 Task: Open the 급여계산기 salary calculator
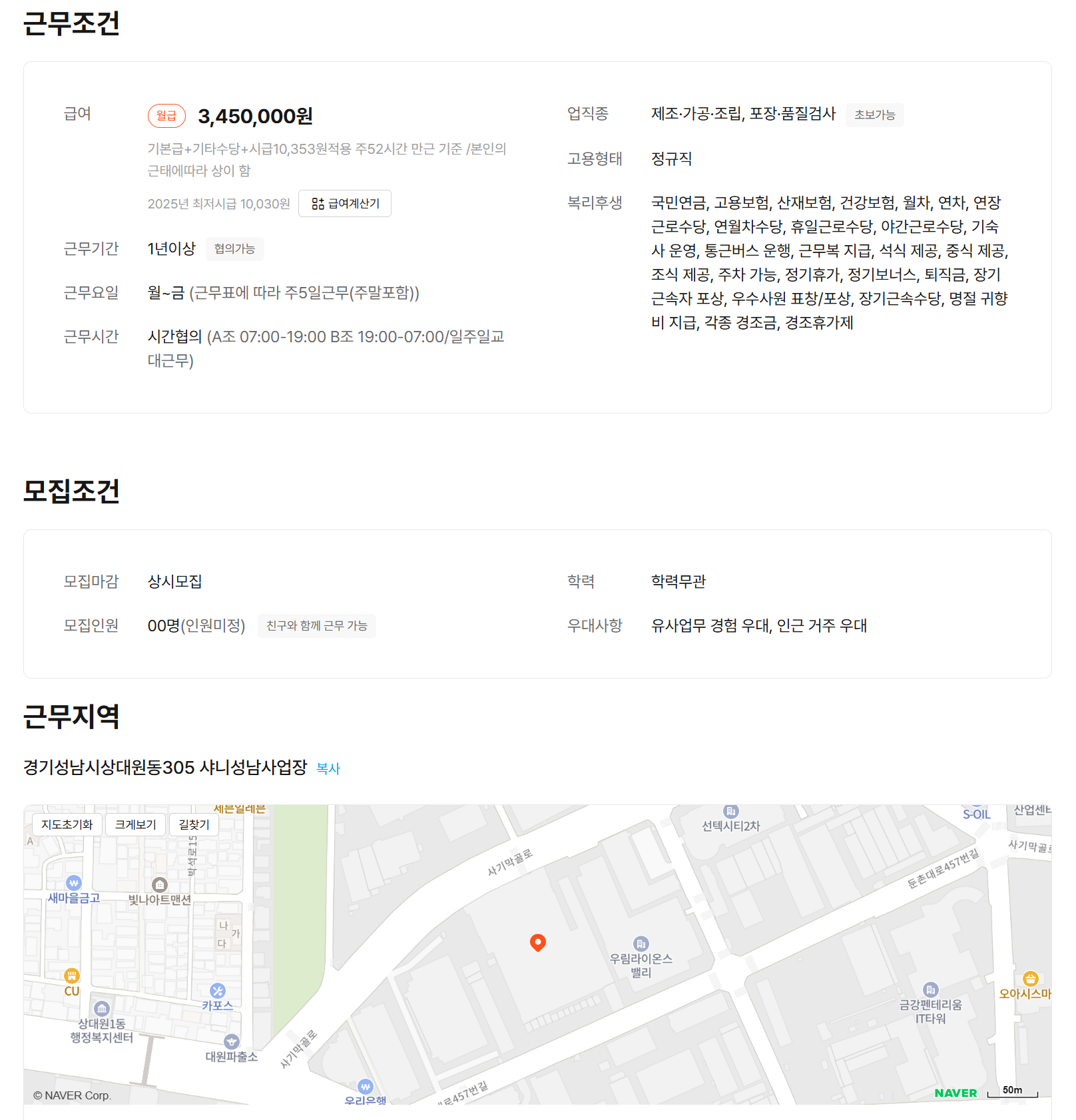345,204
